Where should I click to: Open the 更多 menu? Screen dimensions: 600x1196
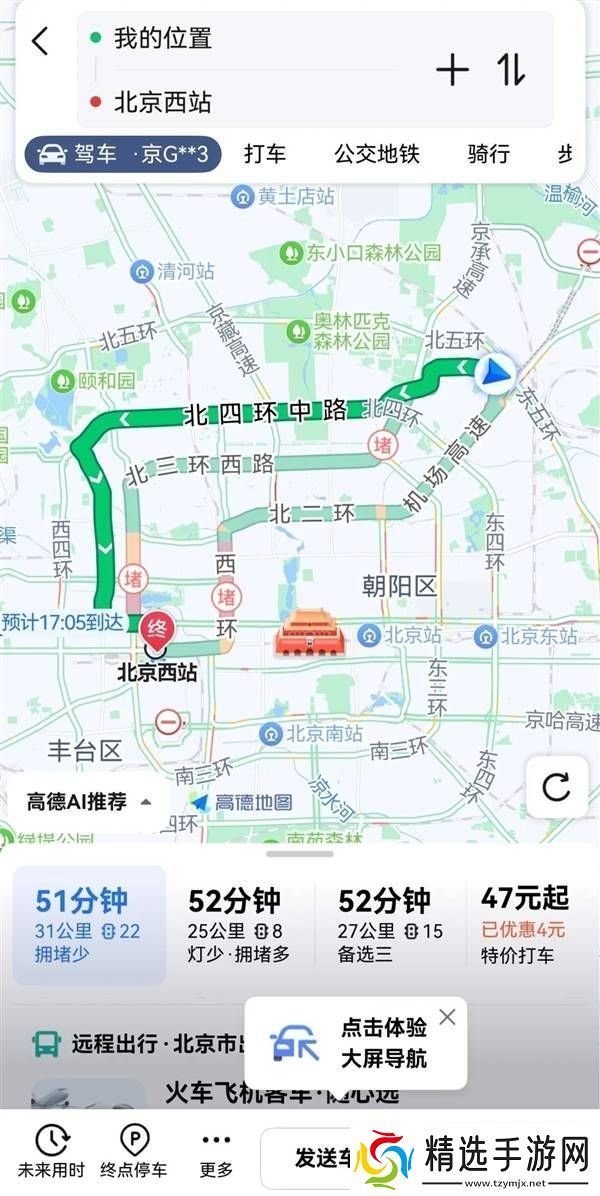pos(216,1151)
